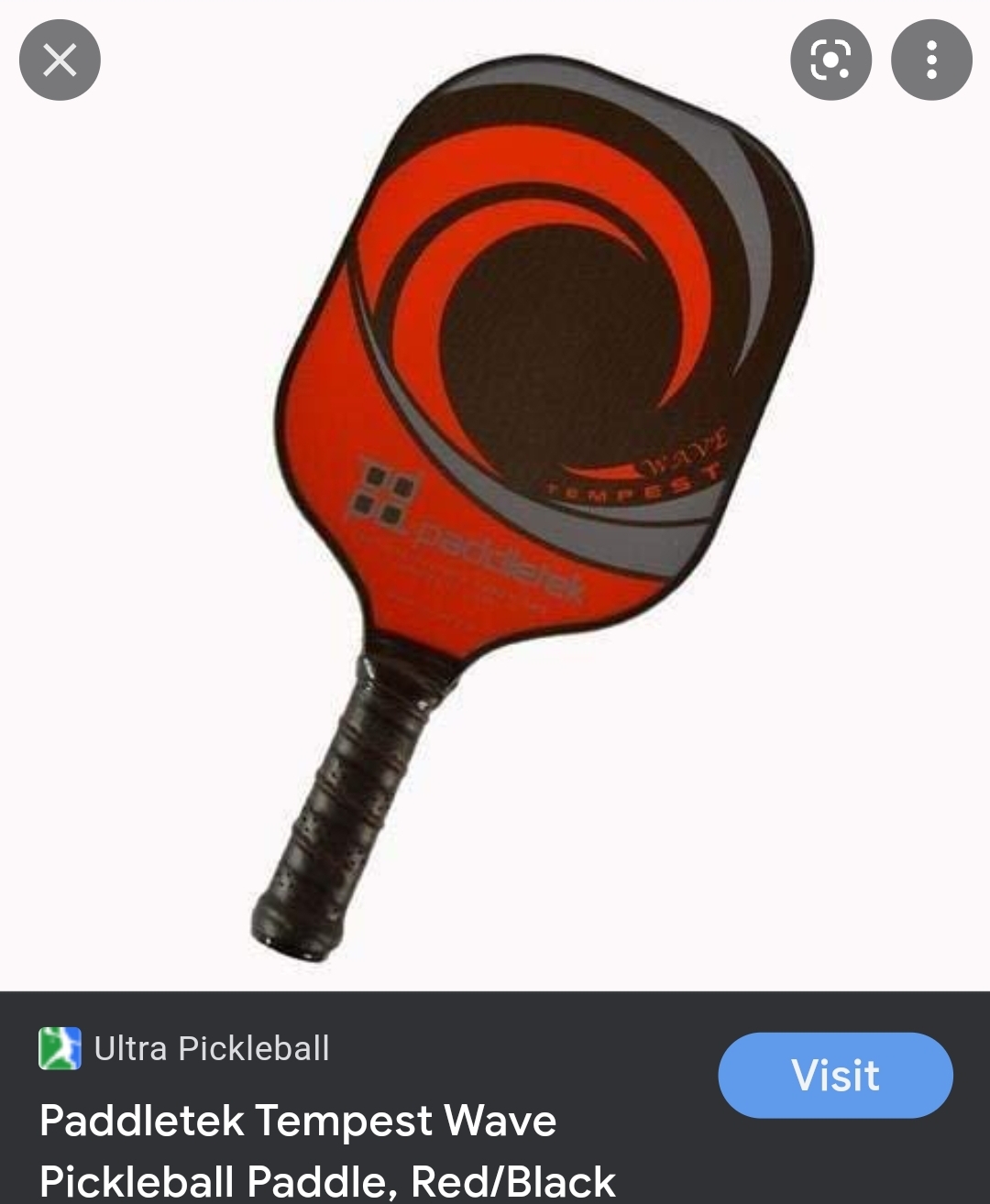990x1204 pixels.
Task: Visit the Ultra Pickleball page
Action: click(x=835, y=1075)
